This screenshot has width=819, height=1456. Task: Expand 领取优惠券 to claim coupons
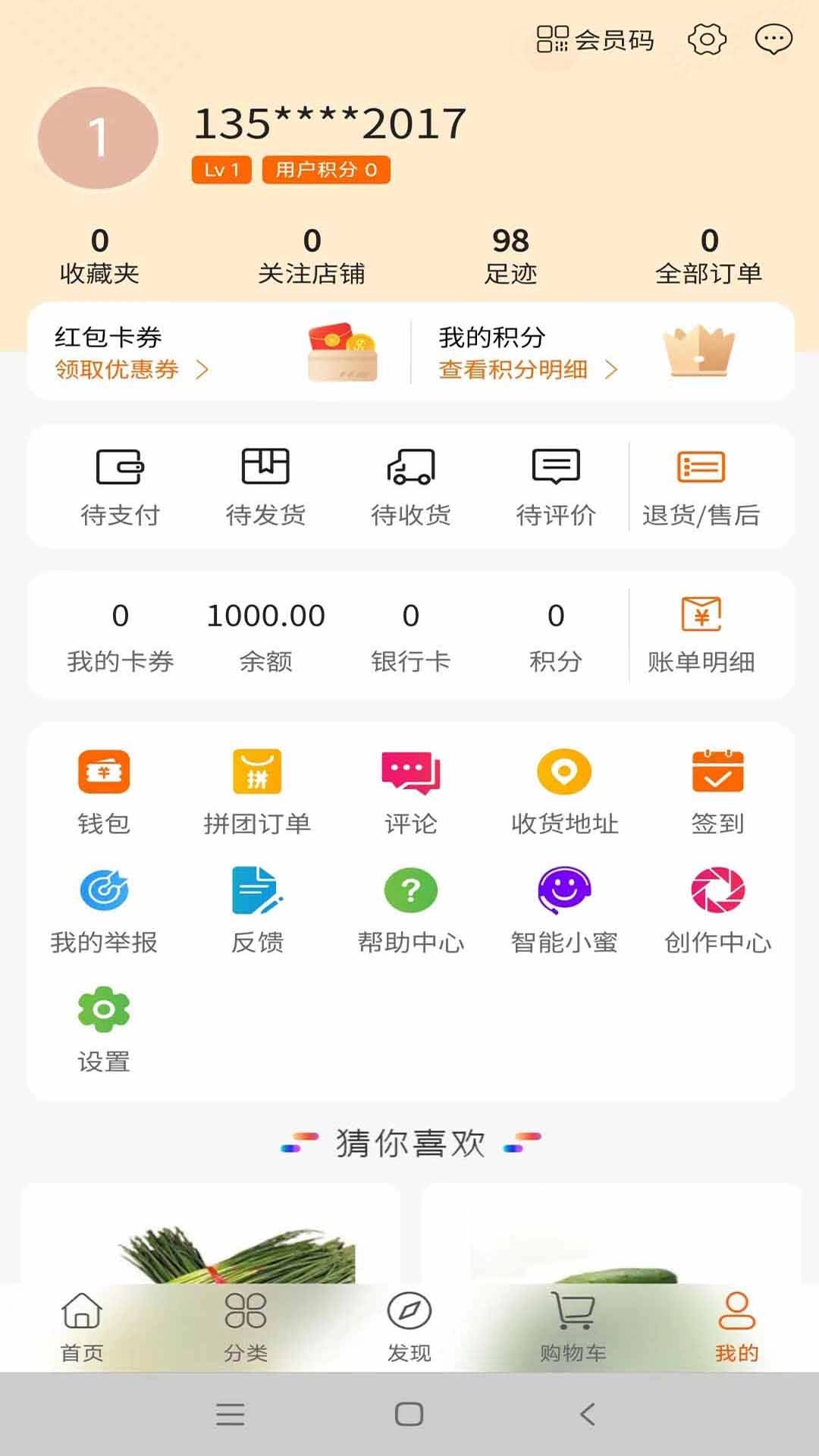[x=118, y=371]
